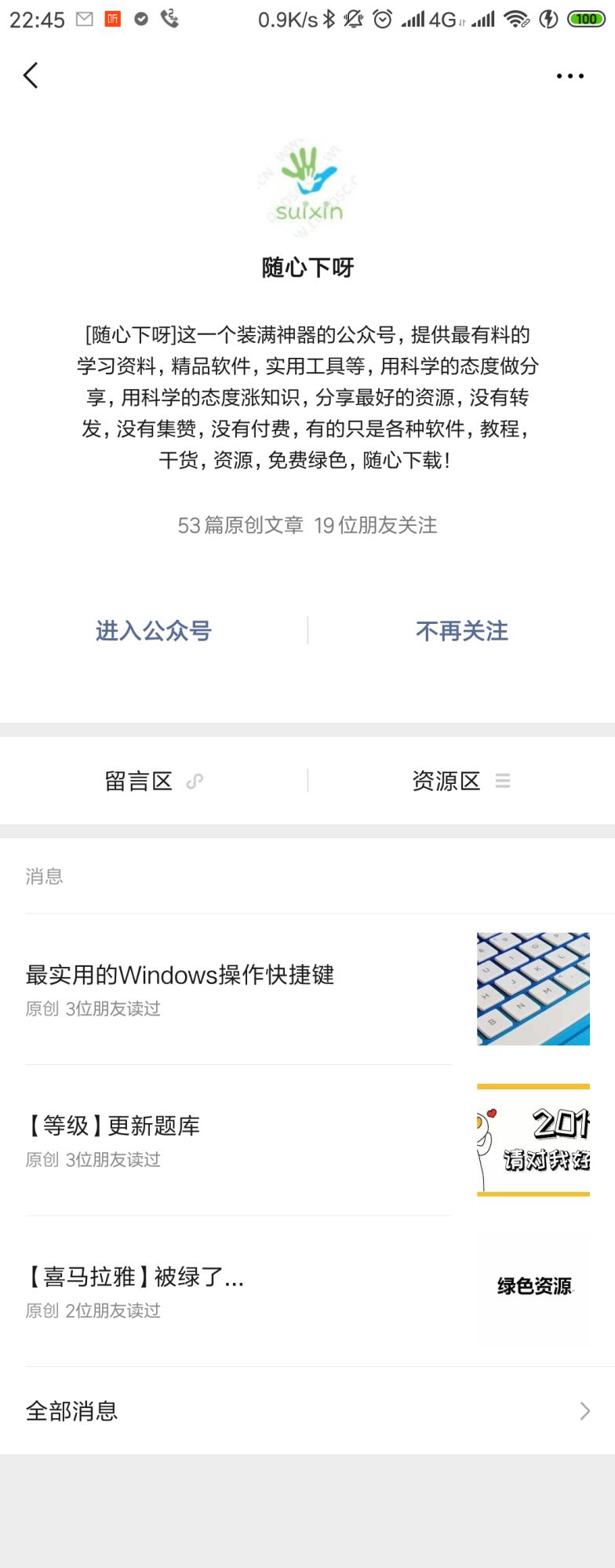Tap 进入公众号 to enter the account

coord(154,631)
